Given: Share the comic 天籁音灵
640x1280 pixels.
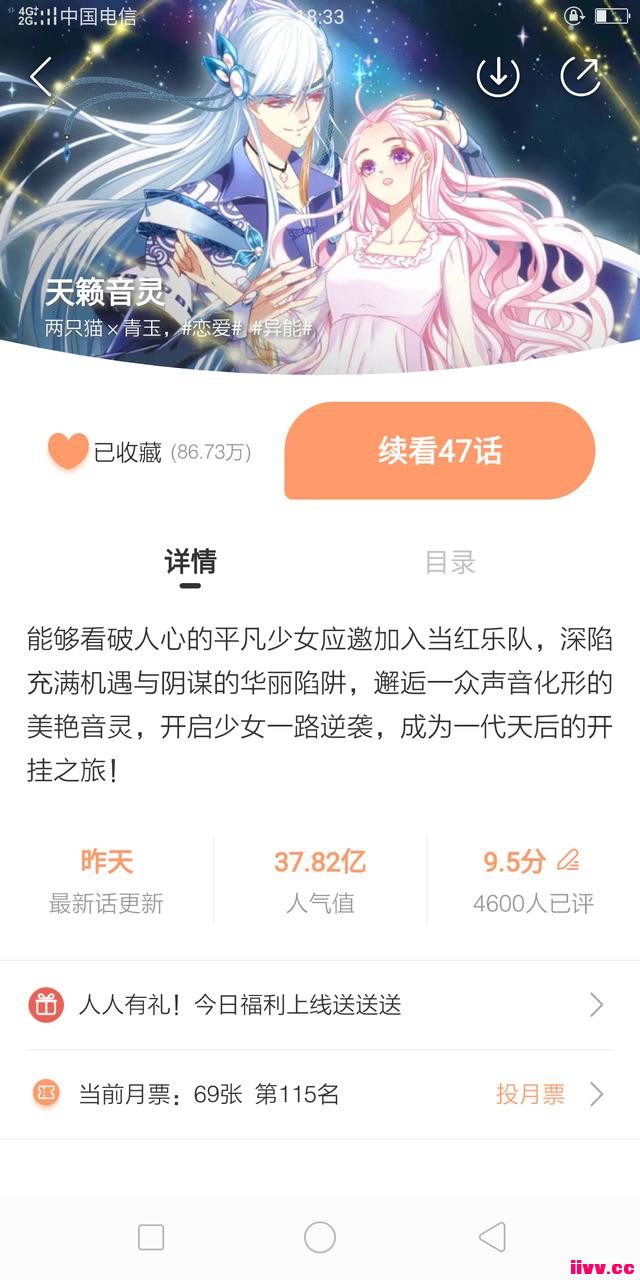Looking at the screenshot, I should click(x=580, y=76).
